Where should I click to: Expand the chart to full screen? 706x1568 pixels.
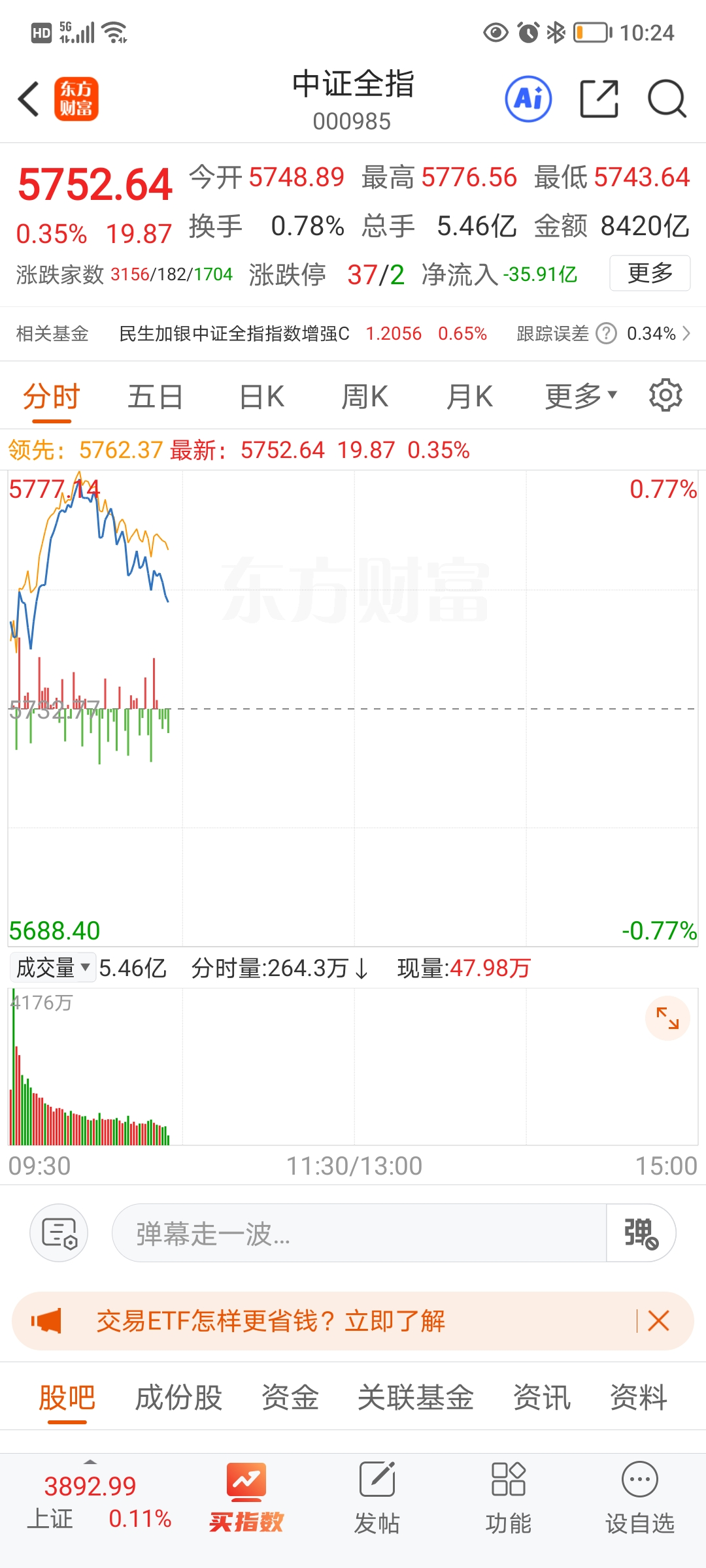(x=667, y=1018)
